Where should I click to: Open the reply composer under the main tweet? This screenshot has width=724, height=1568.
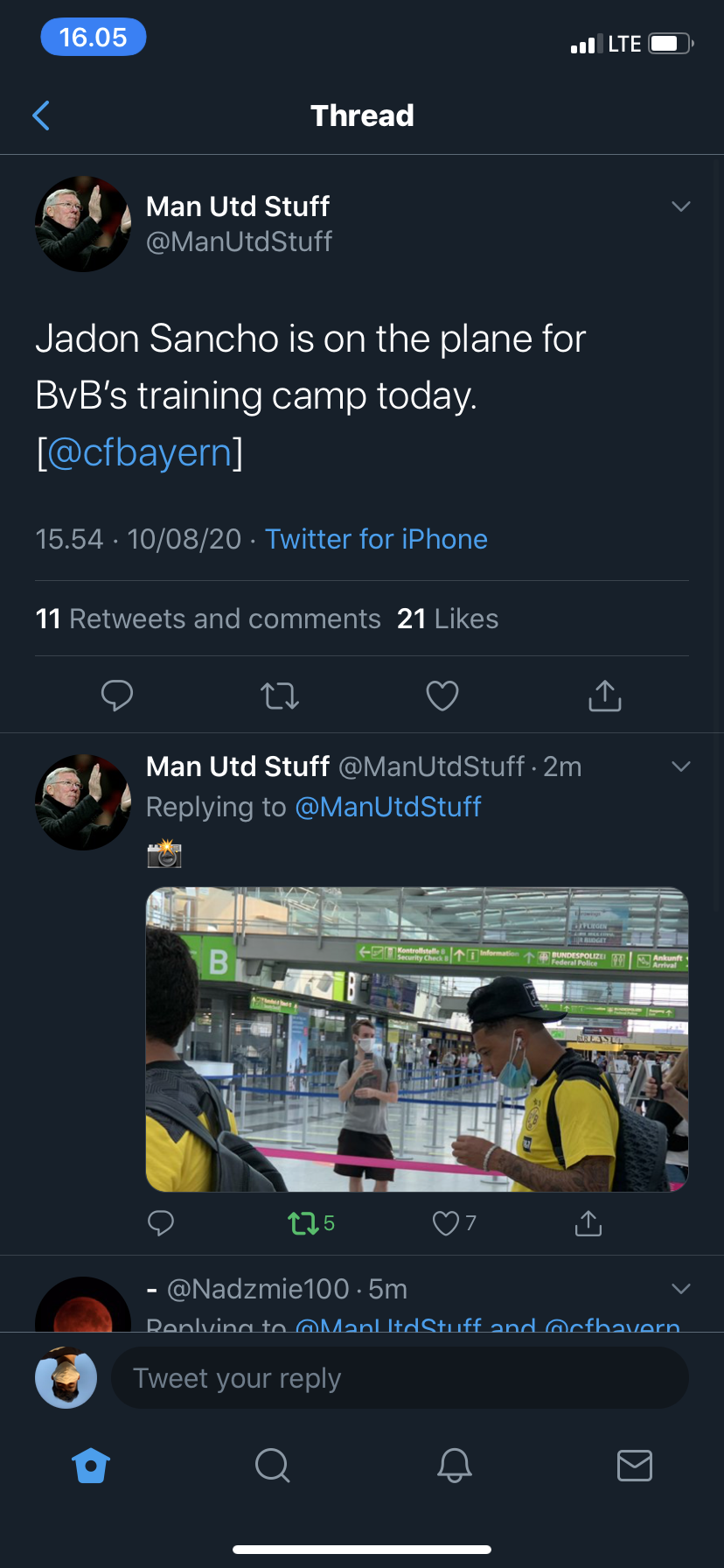(x=117, y=696)
